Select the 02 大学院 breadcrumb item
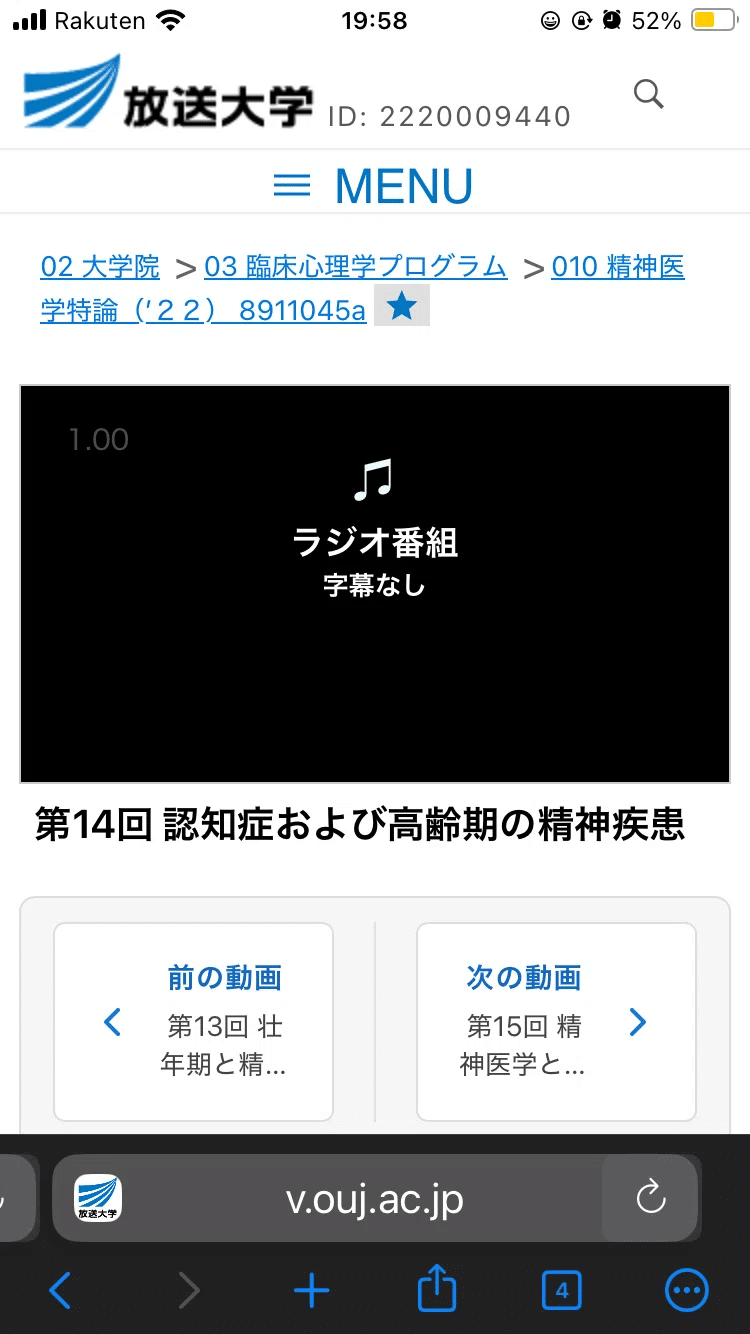Screen dimensions: 750x1334 click(x=100, y=267)
